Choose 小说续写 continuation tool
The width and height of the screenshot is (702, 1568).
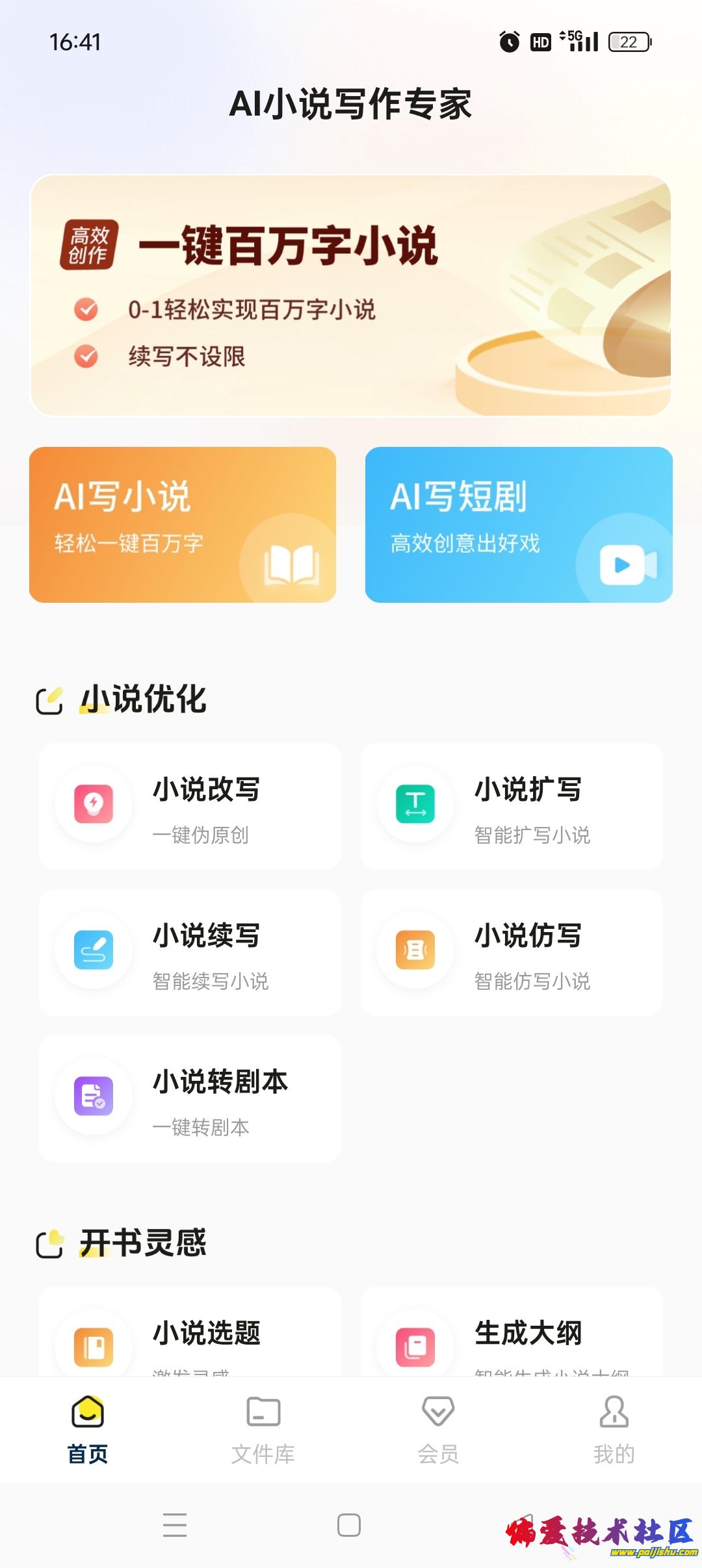click(x=190, y=953)
